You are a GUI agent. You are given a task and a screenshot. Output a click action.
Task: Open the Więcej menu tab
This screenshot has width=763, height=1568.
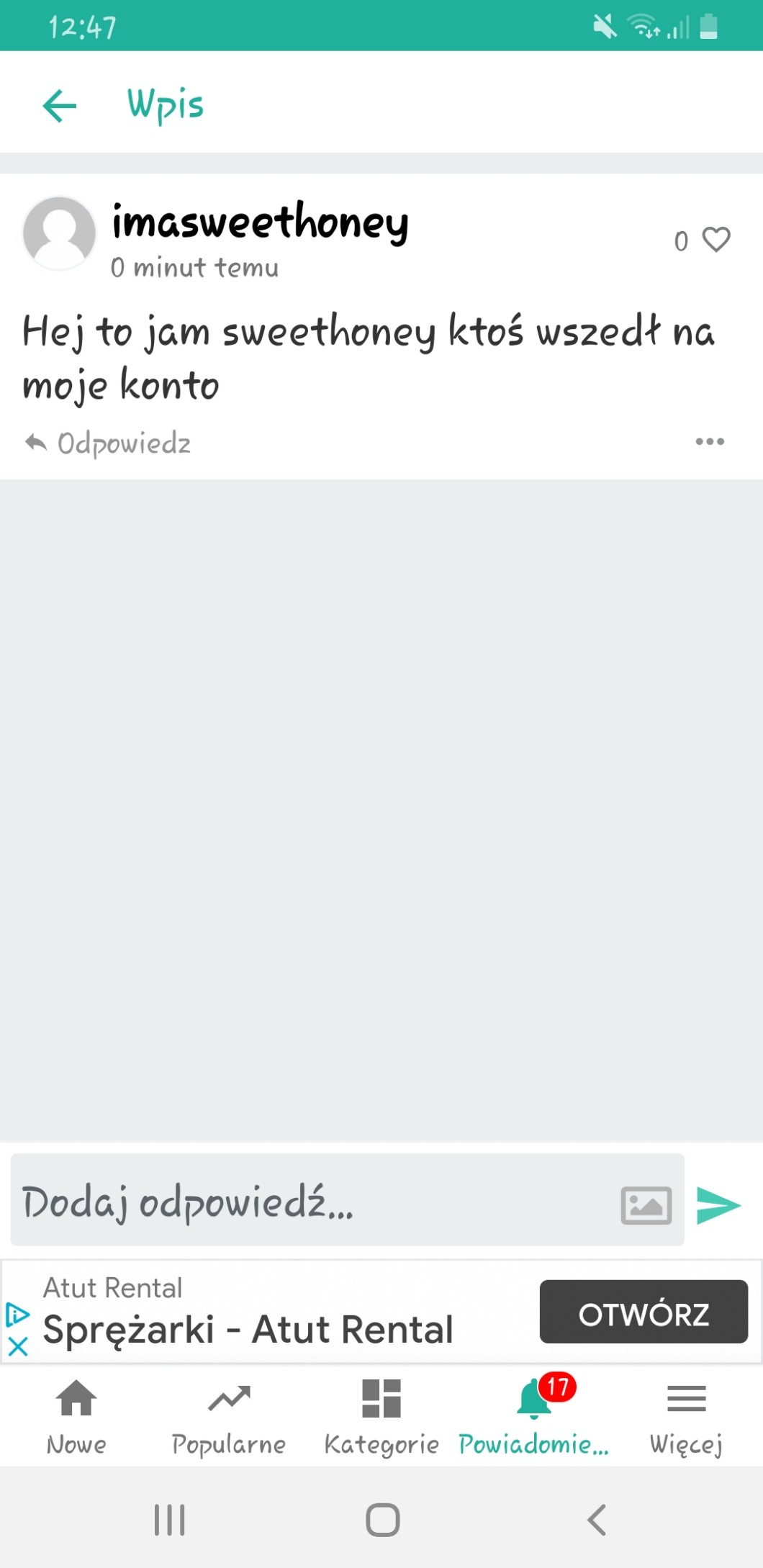[x=686, y=1415]
